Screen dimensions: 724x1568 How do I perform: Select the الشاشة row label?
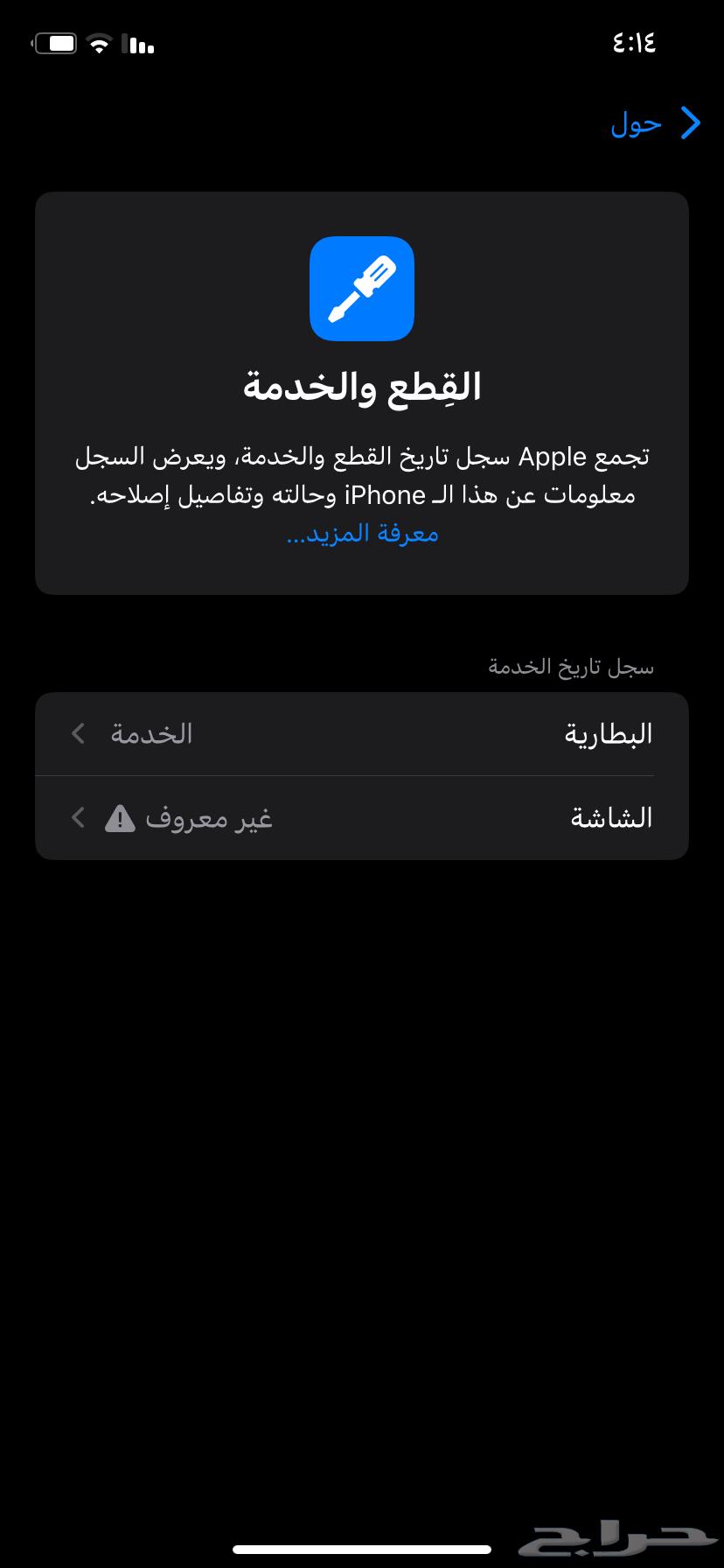click(x=609, y=816)
